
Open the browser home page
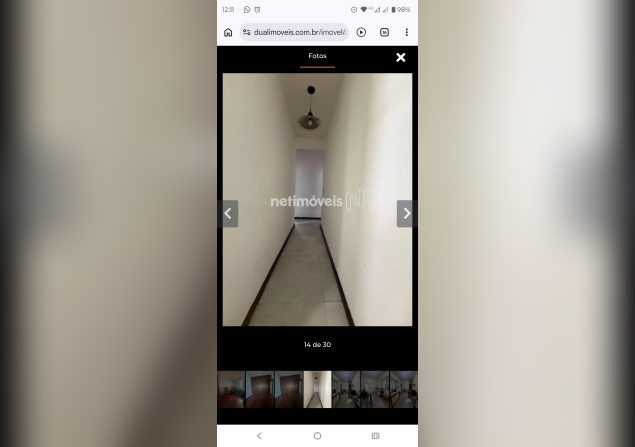coord(228,32)
